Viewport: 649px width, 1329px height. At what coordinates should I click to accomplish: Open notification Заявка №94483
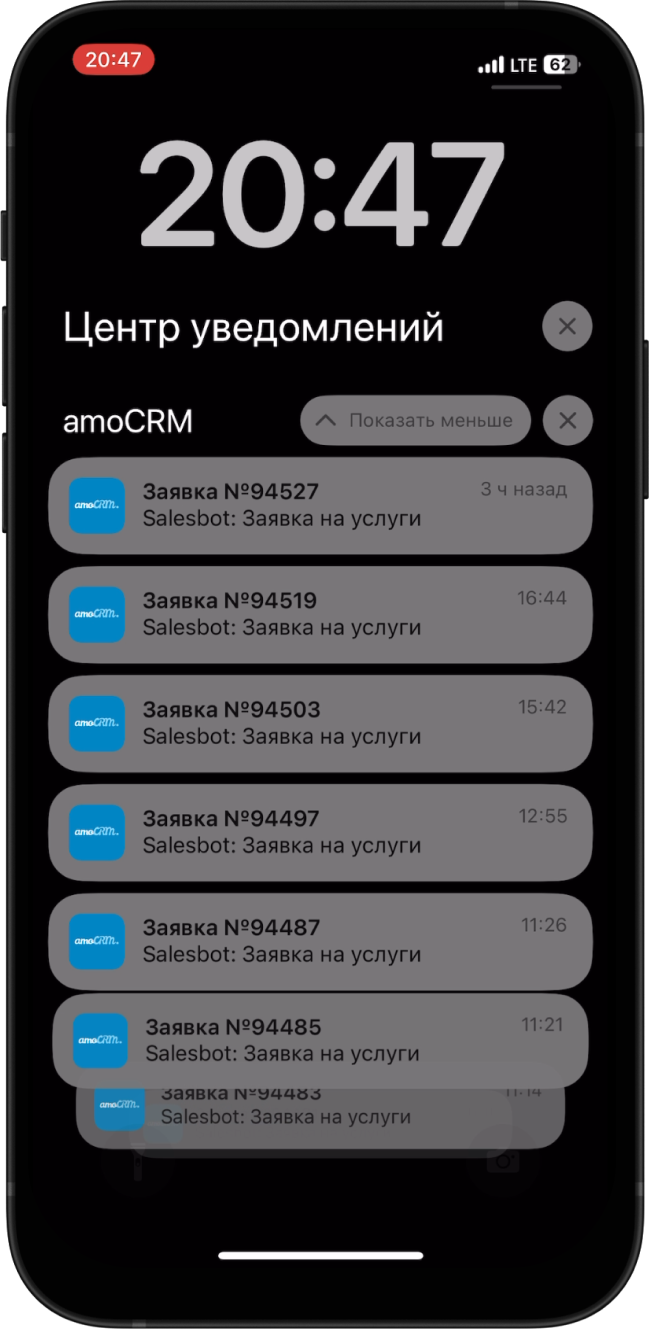tap(320, 1118)
